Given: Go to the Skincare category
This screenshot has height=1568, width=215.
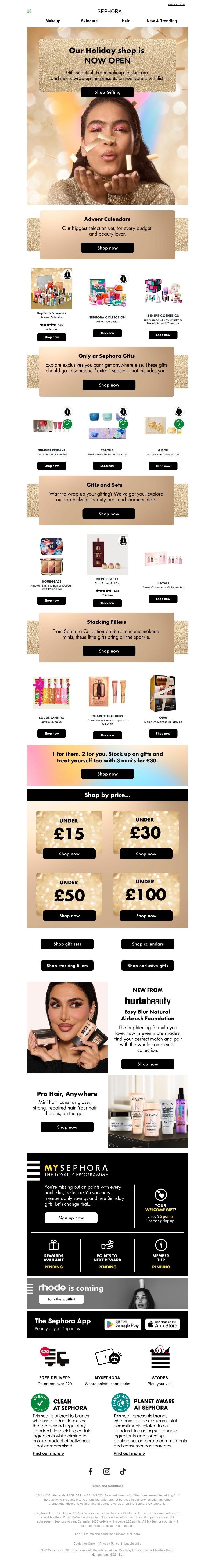Looking at the screenshot, I should coord(89,21).
